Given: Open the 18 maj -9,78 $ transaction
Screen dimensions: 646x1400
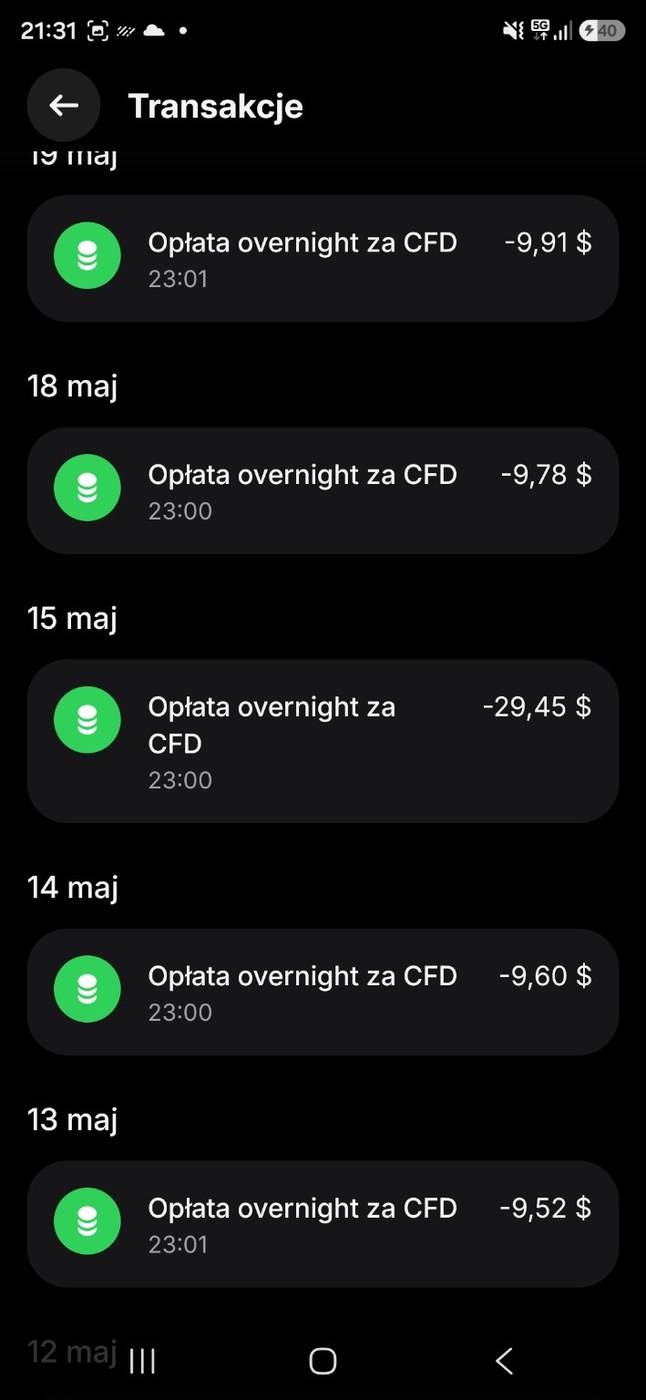Looking at the screenshot, I should [x=322, y=490].
